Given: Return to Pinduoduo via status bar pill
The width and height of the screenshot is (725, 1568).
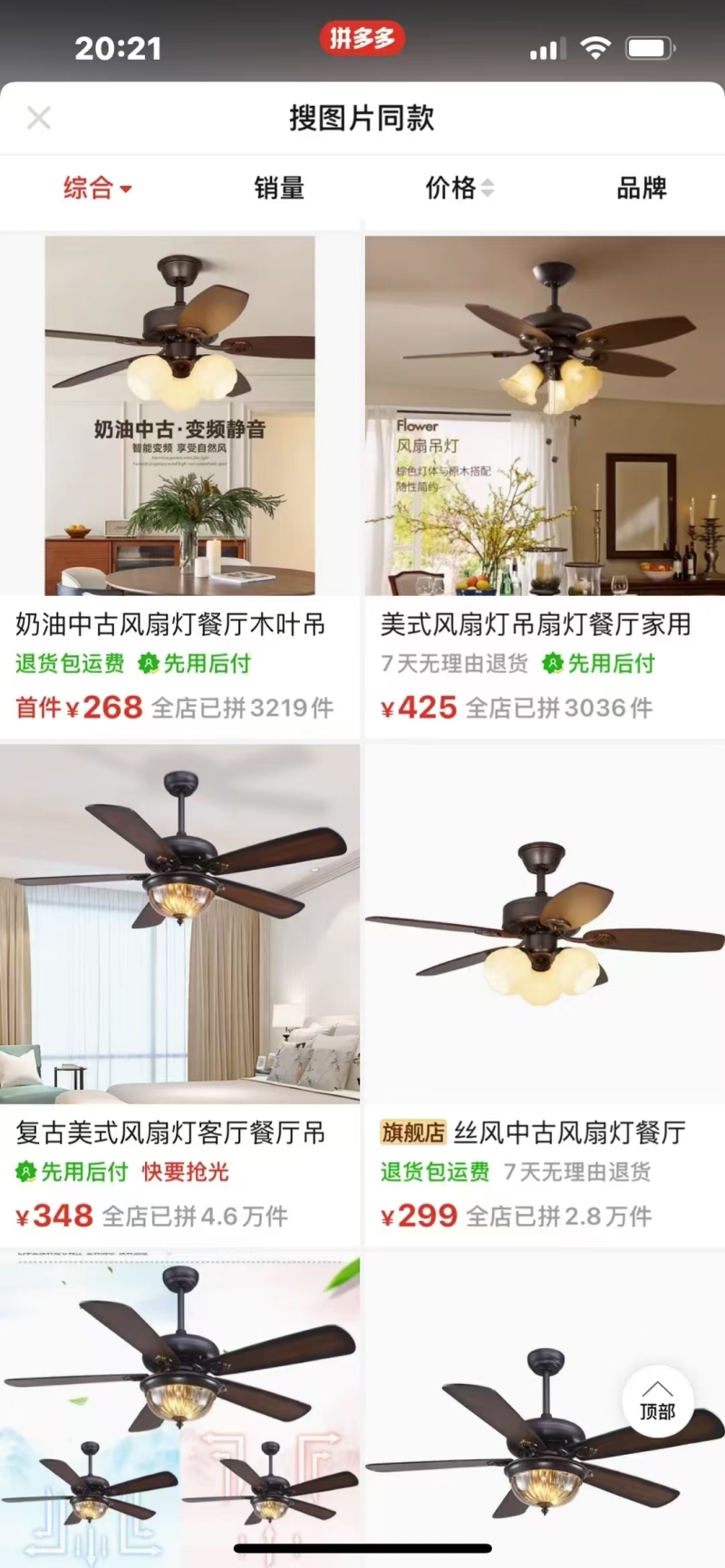Looking at the screenshot, I should (x=362, y=38).
